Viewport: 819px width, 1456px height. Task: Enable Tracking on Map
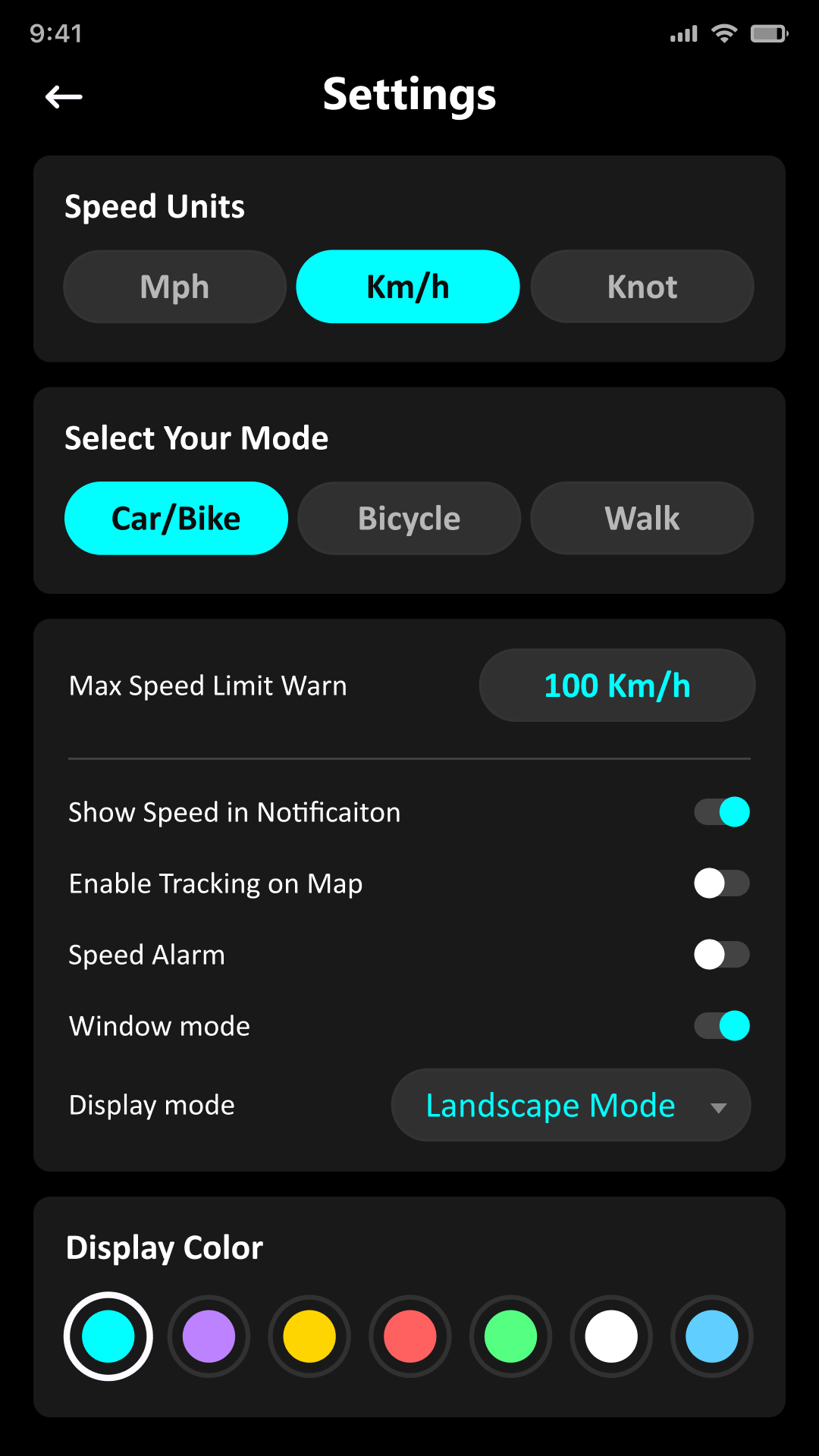721,883
